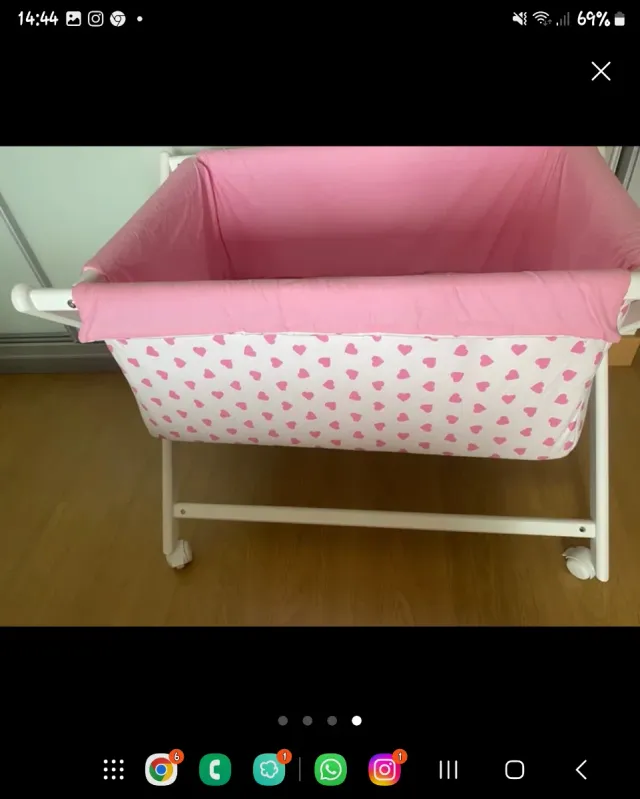Screen dimensions: 640x799
Task: Launch Chrome from the taskbar
Action: click(160, 769)
